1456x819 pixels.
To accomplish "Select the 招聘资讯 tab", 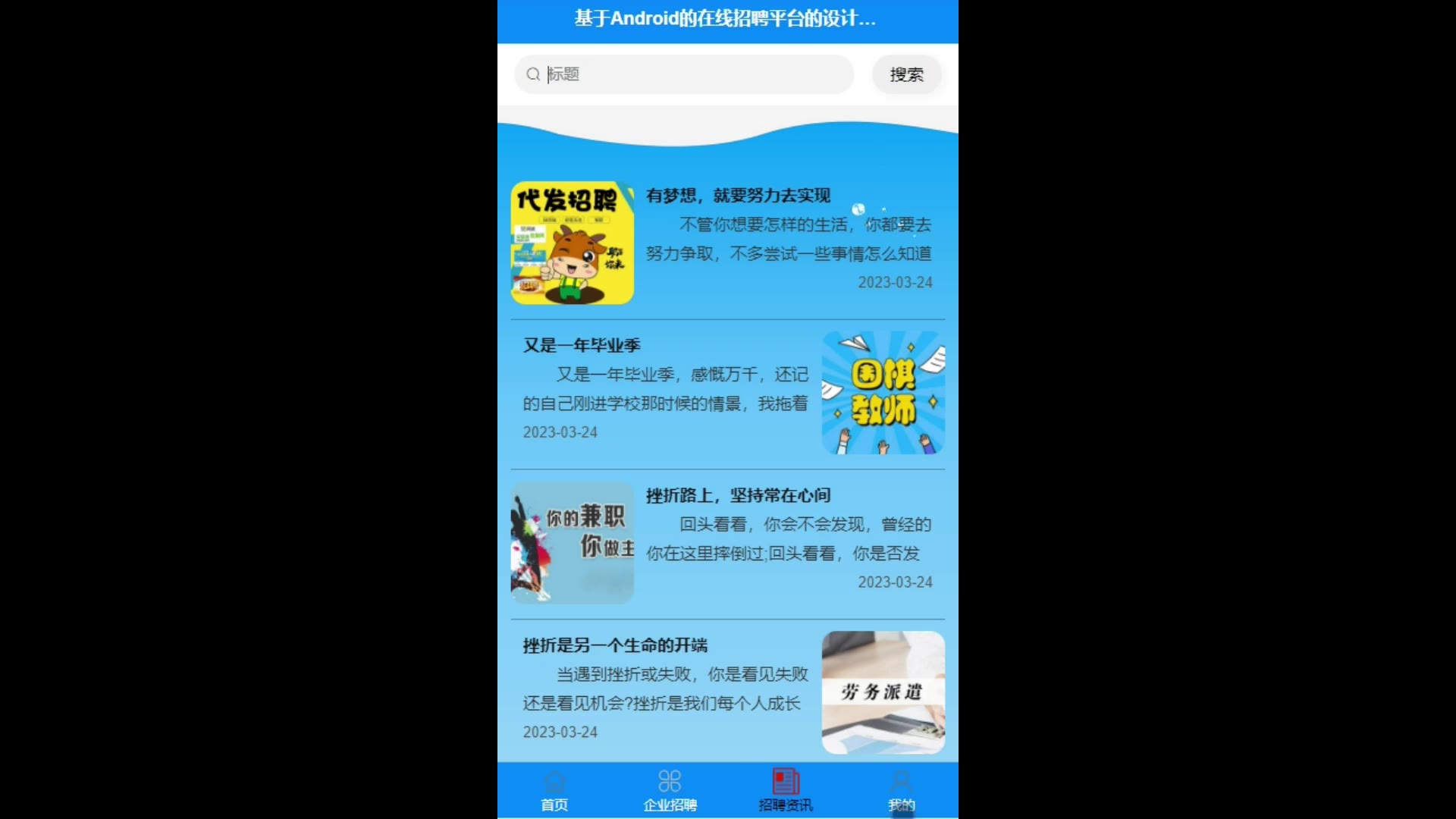I will (786, 790).
